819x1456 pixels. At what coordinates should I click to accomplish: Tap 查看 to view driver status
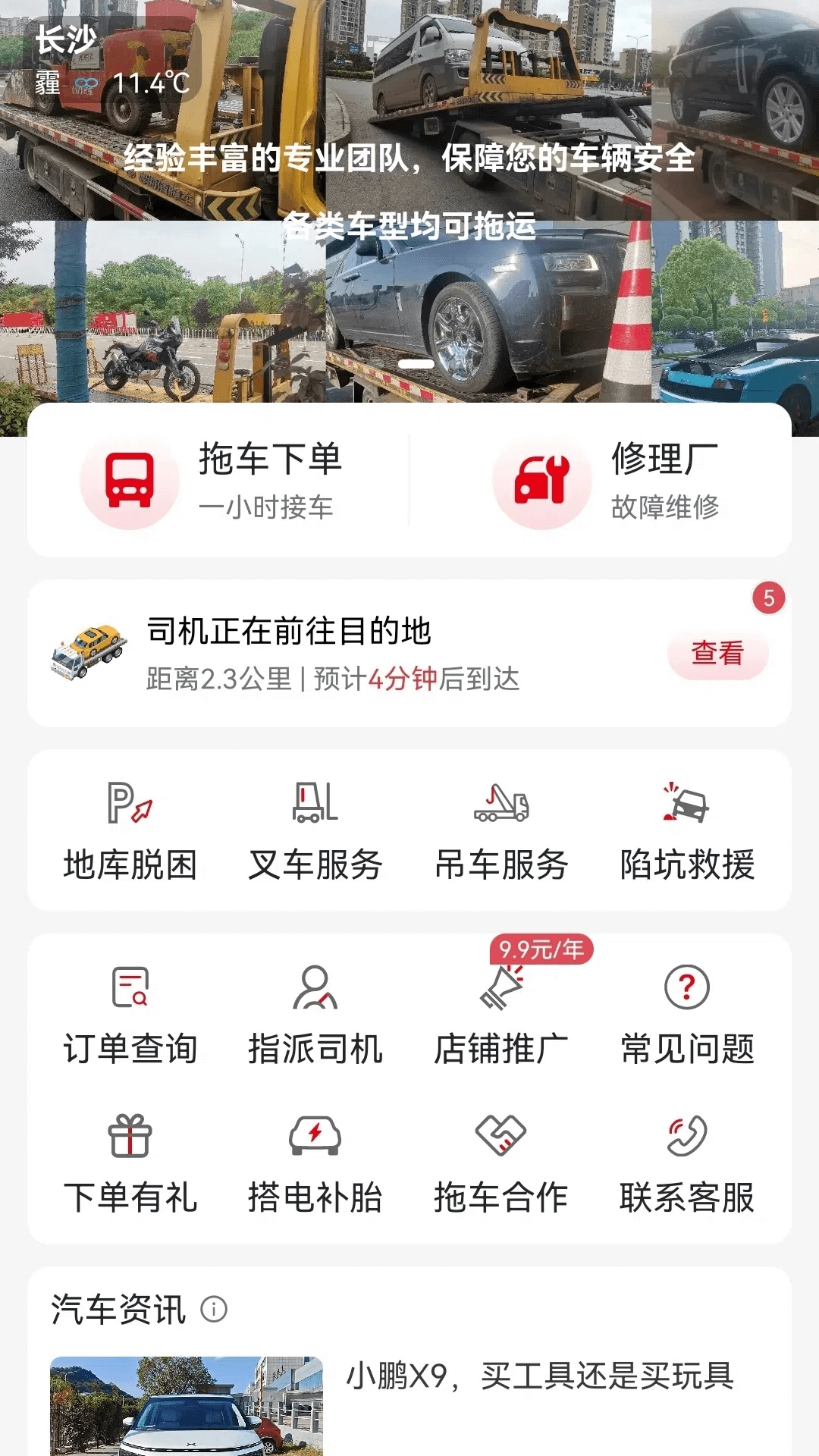point(717,653)
